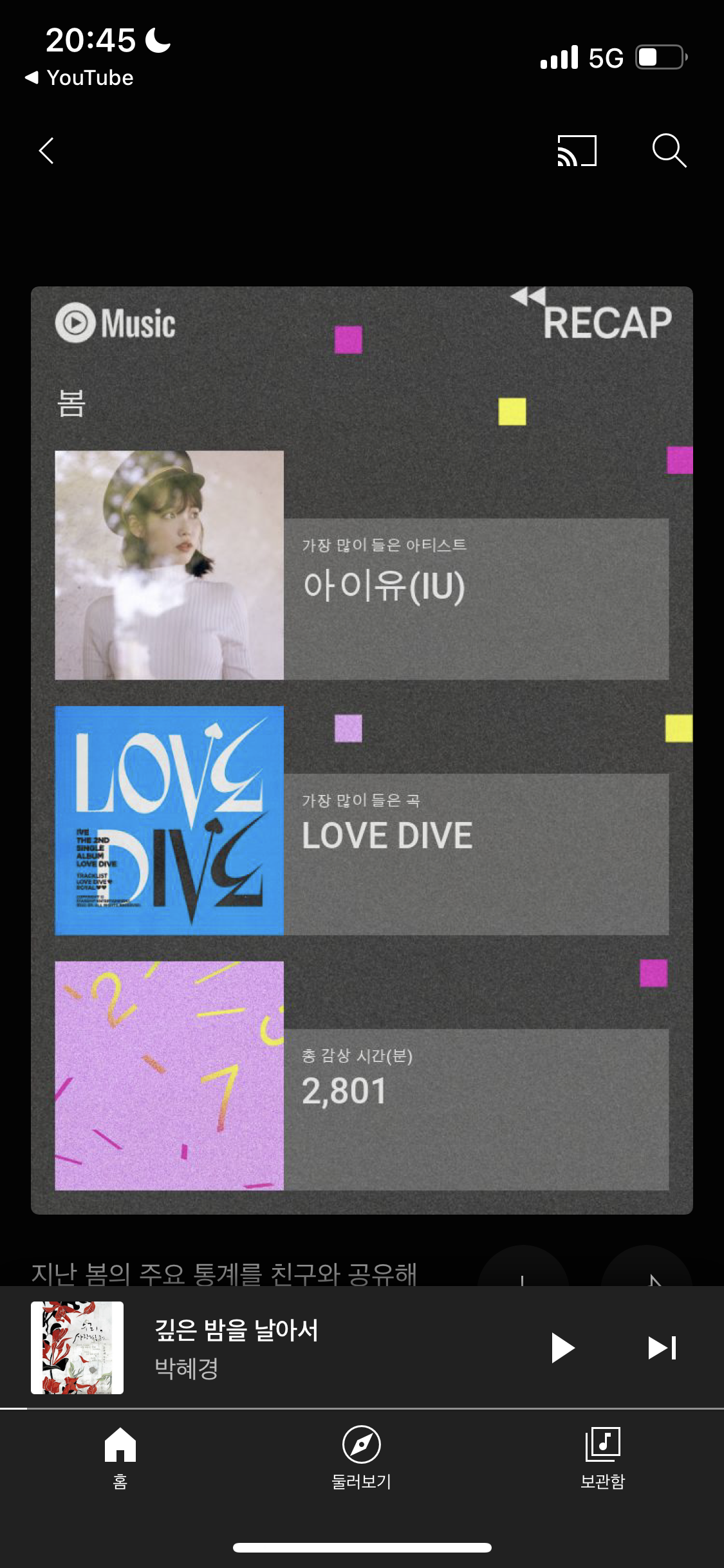The image size is (724, 1568).
Task: Return to the YouTube app
Action: pyautogui.click(x=80, y=78)
